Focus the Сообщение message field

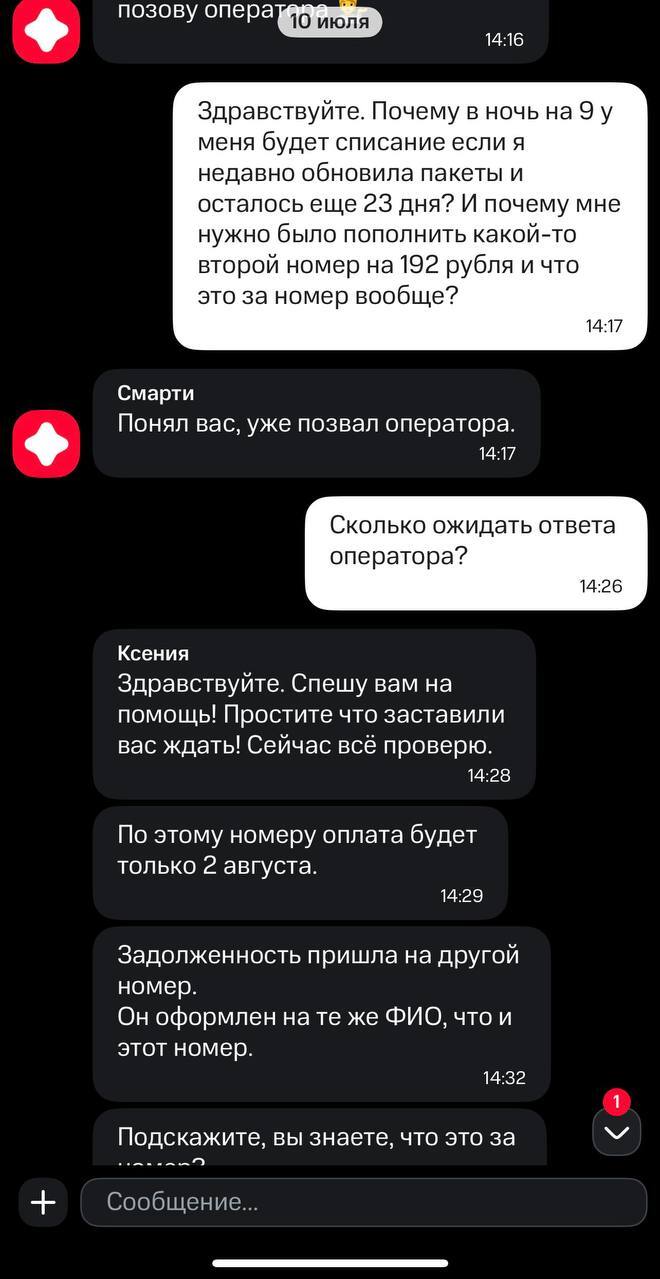pos(362,1202)
